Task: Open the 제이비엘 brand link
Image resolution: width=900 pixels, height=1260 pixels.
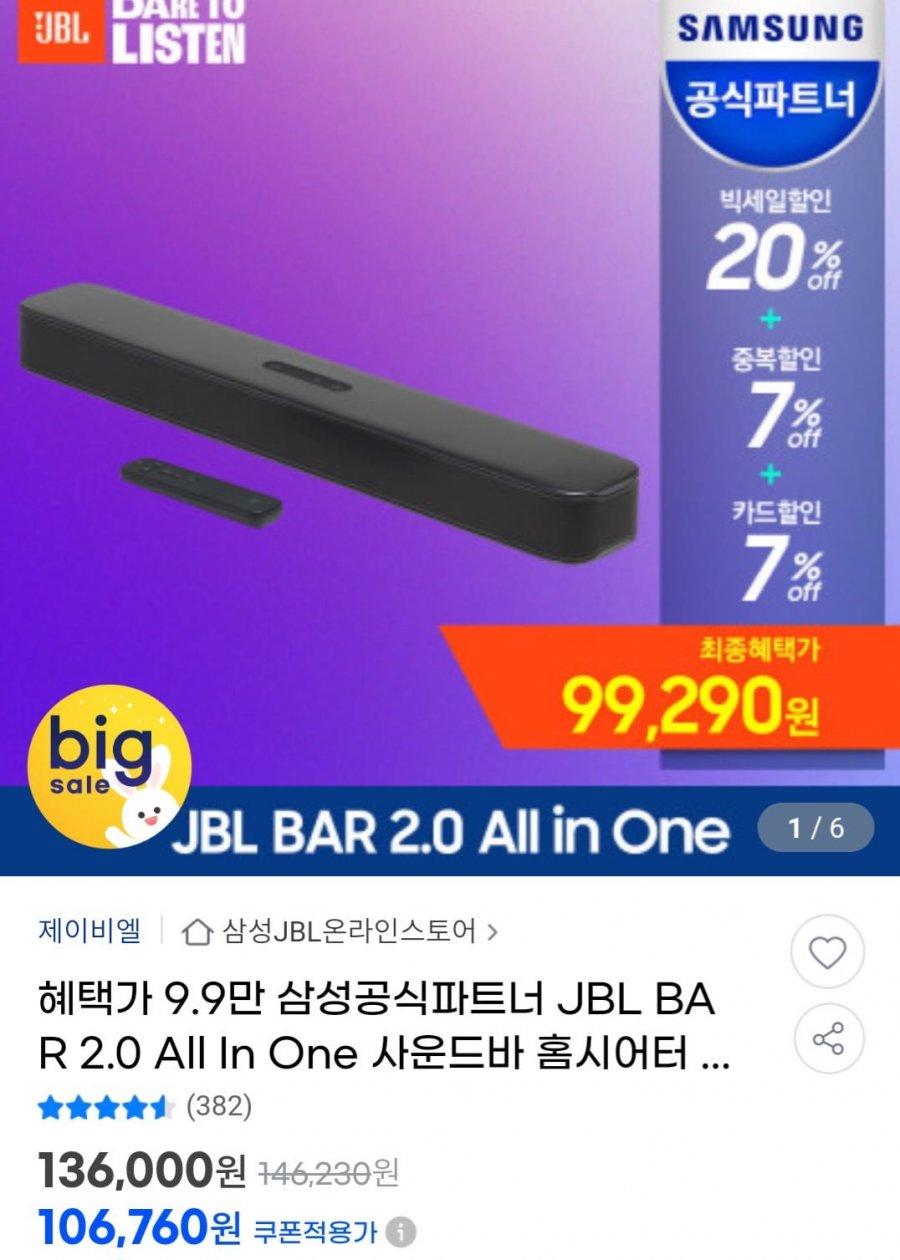Action: click(90, 931)
